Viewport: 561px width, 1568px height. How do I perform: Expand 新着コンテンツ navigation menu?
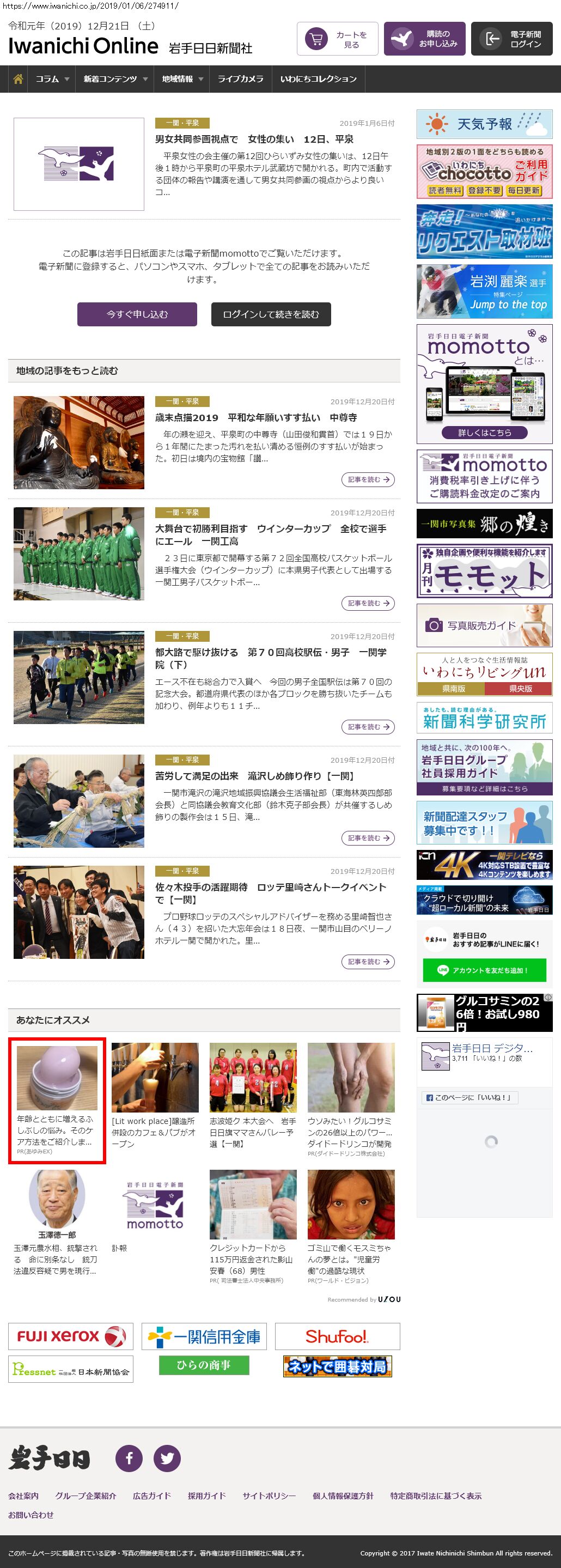[115, 79]
